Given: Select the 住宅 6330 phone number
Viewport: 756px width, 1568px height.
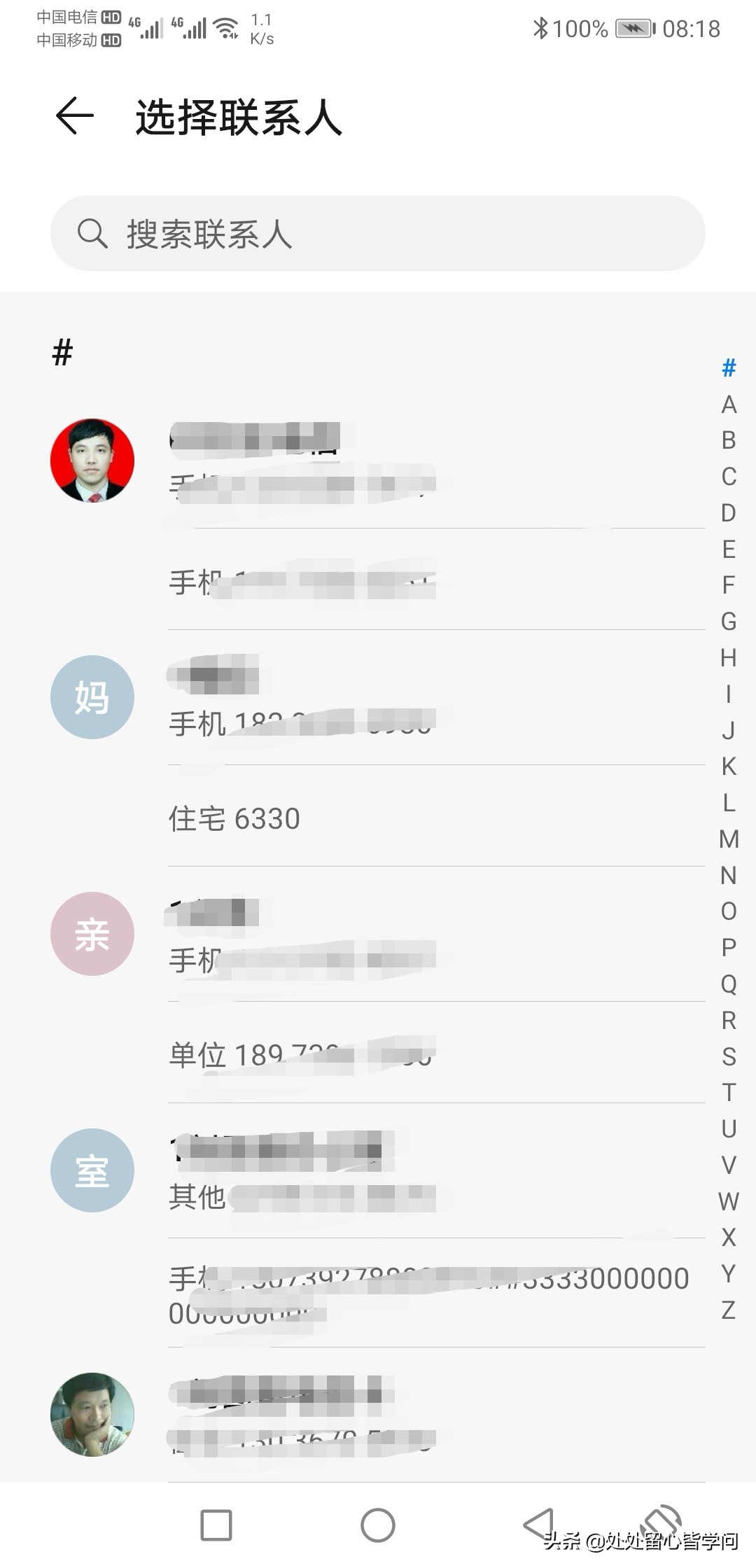Looking at the screenshot, I should click(x=234, y=818).
